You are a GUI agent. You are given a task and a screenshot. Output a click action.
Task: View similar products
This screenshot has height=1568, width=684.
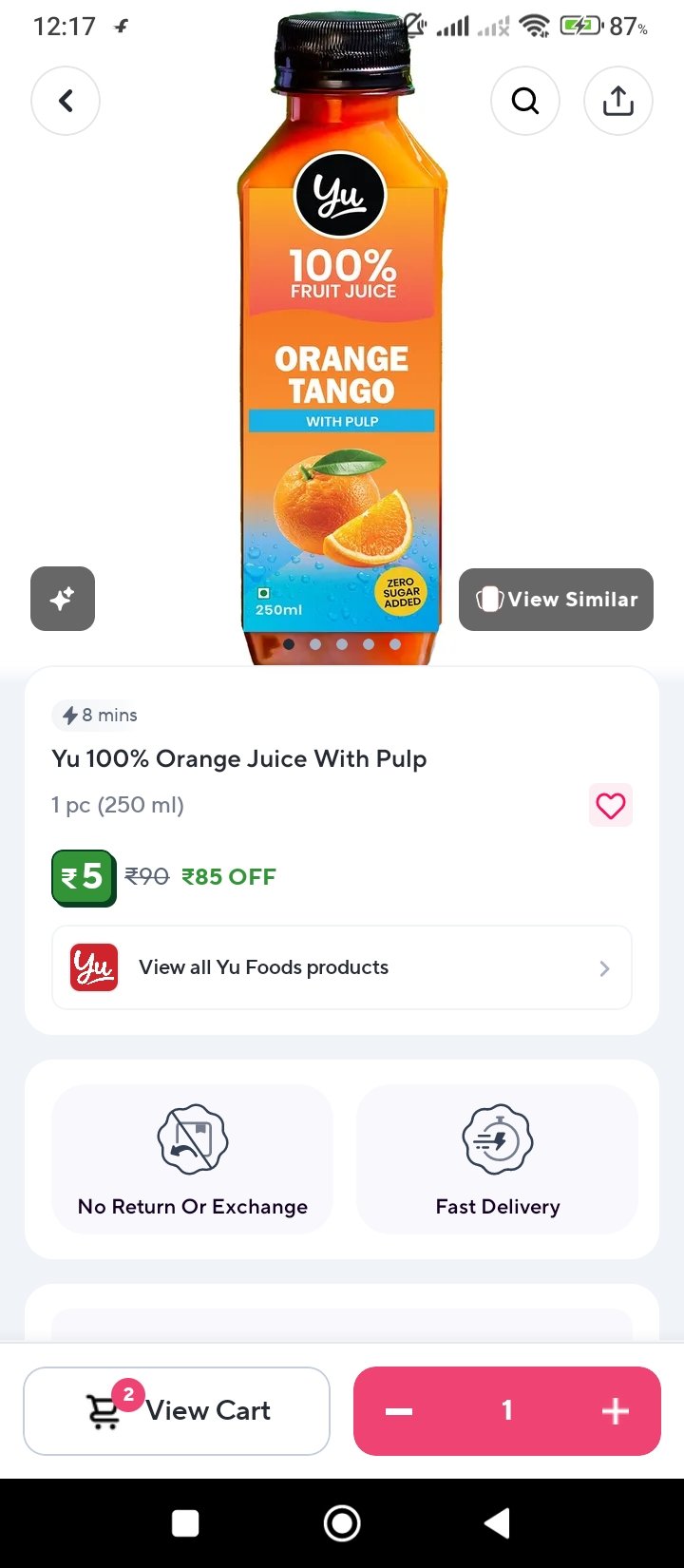556,600
